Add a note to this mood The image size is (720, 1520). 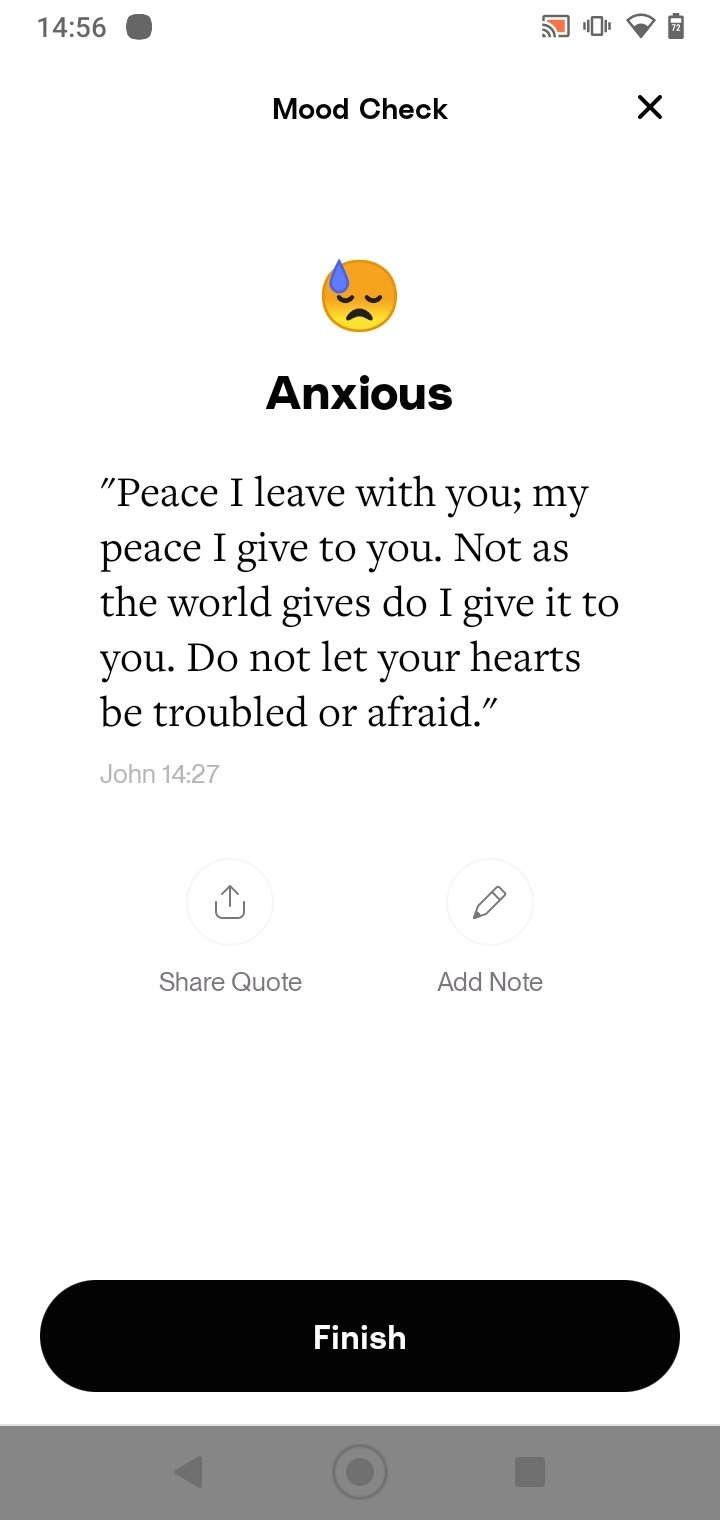[490, 902]
